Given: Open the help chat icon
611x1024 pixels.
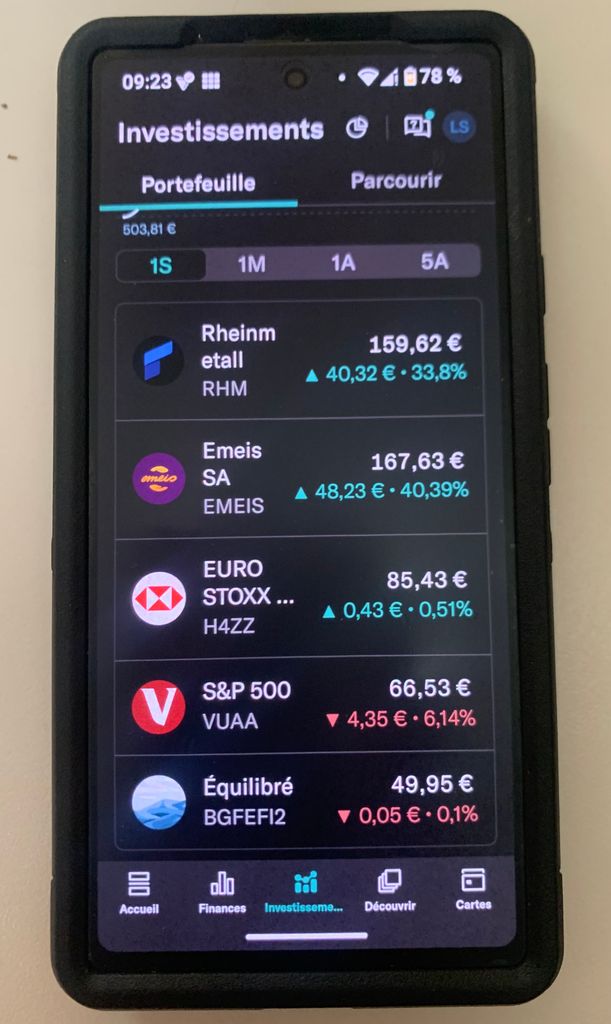Looking at the screenshot, I should (416, 126).
